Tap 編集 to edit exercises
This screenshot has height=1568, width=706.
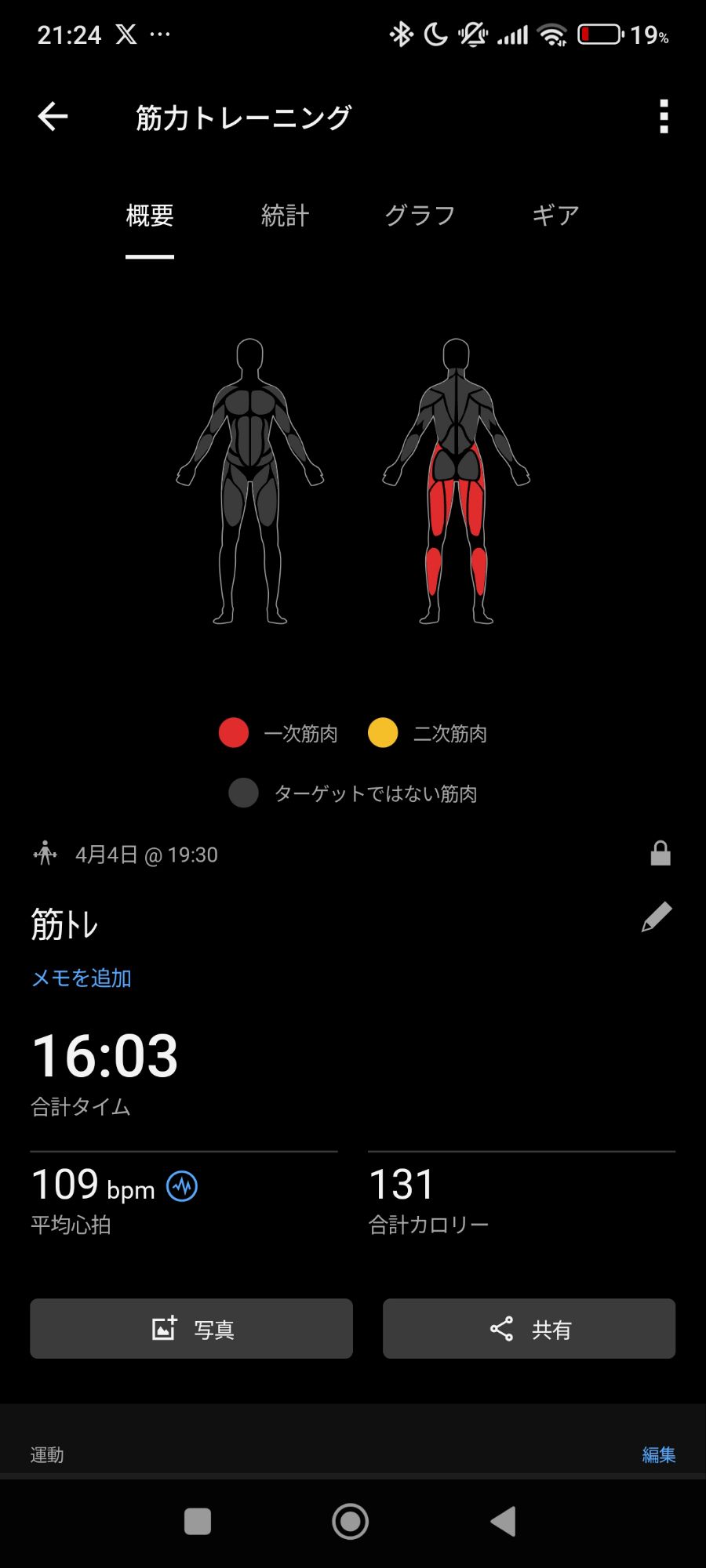tap(658, 1455)
